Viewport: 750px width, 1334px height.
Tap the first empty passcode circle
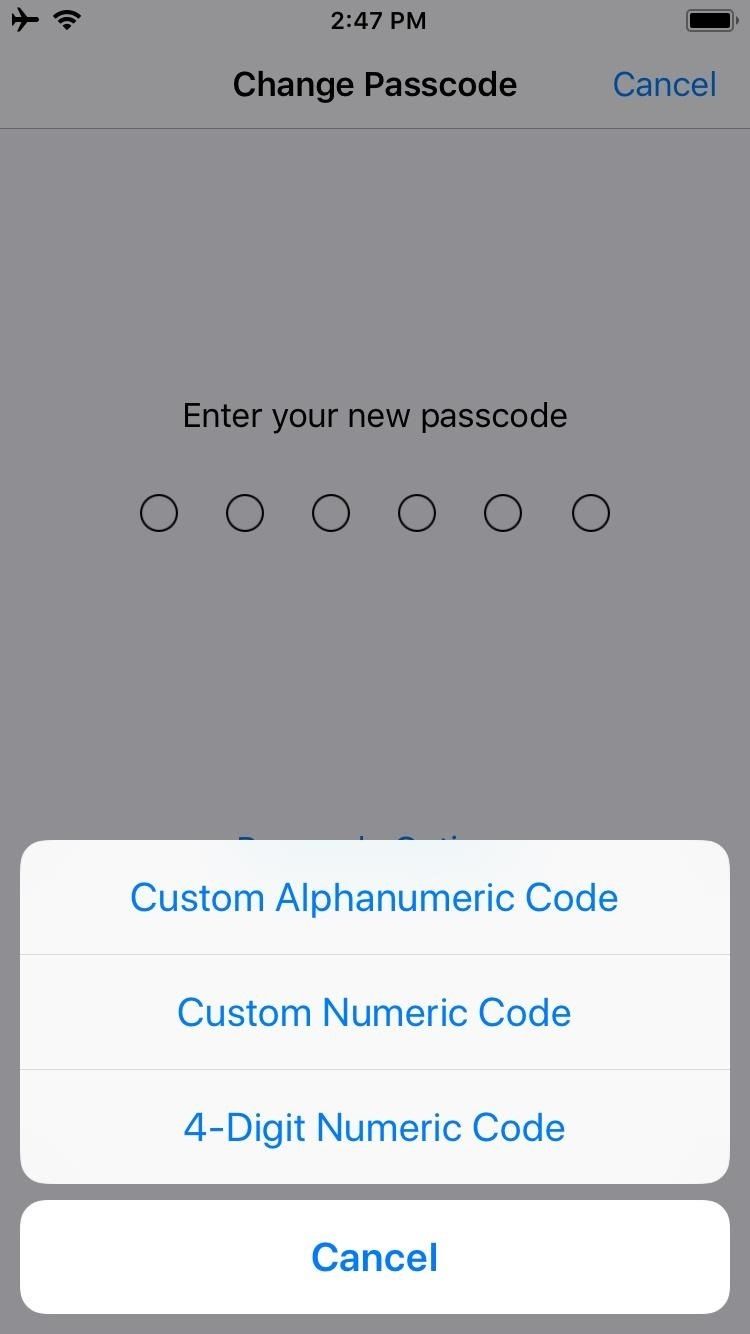click(159, 512)
